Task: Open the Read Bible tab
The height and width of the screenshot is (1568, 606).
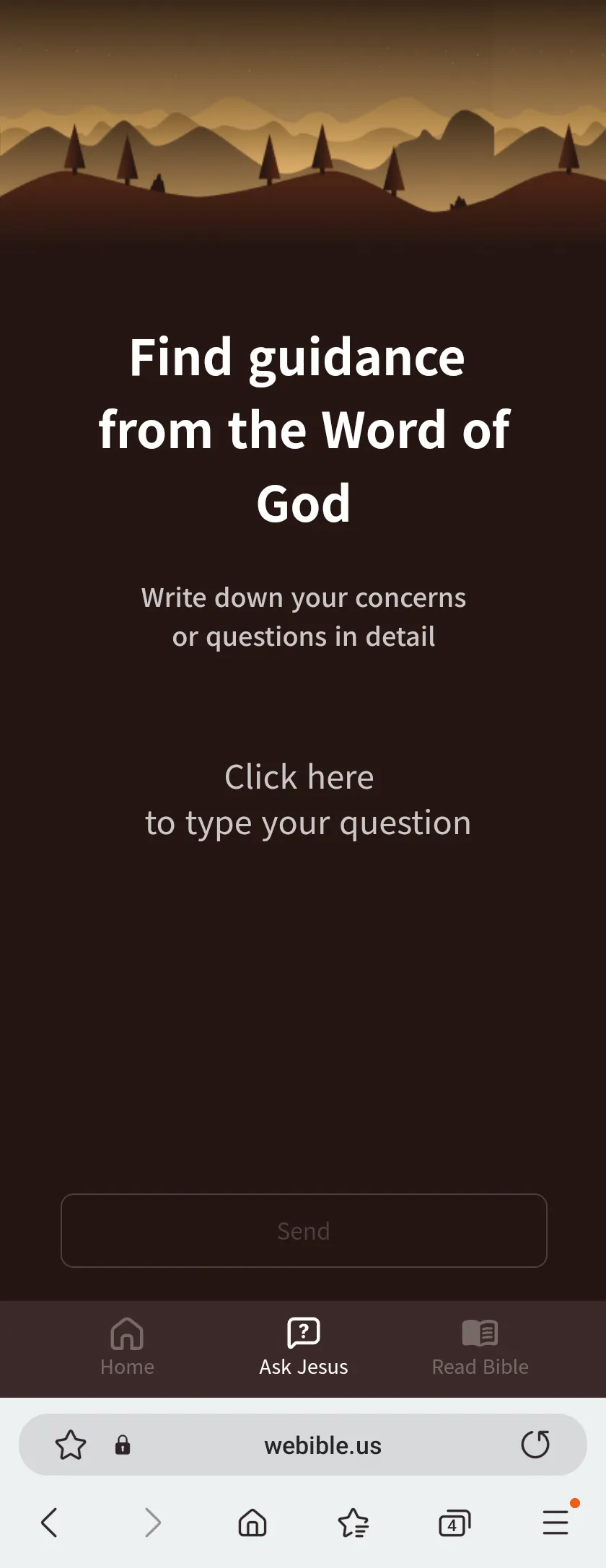Action: [x=480, y=1346]
